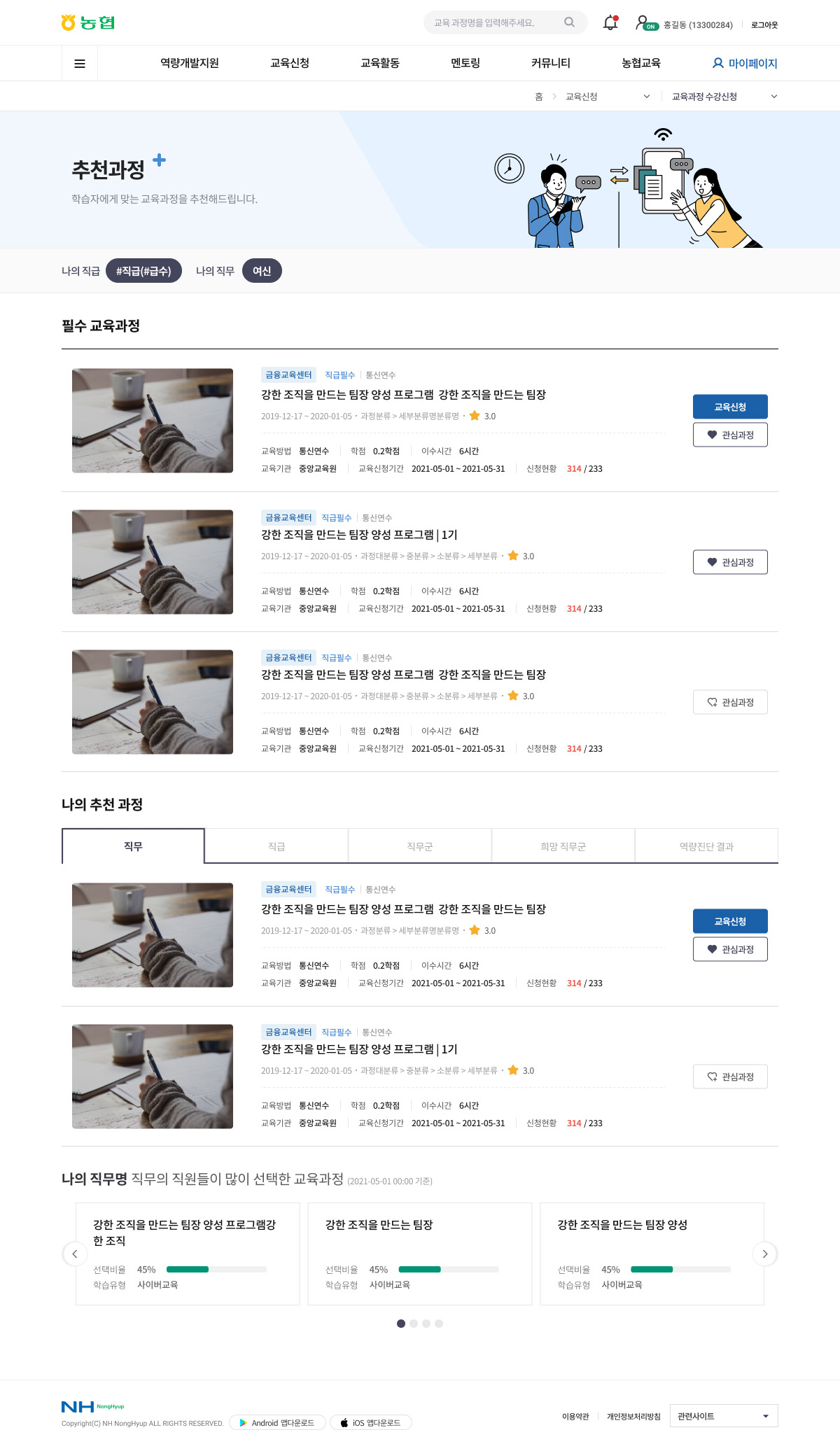840x1451 pixels.
Task: Expand the 관련사이트 dropdown
Action: 724,1416
